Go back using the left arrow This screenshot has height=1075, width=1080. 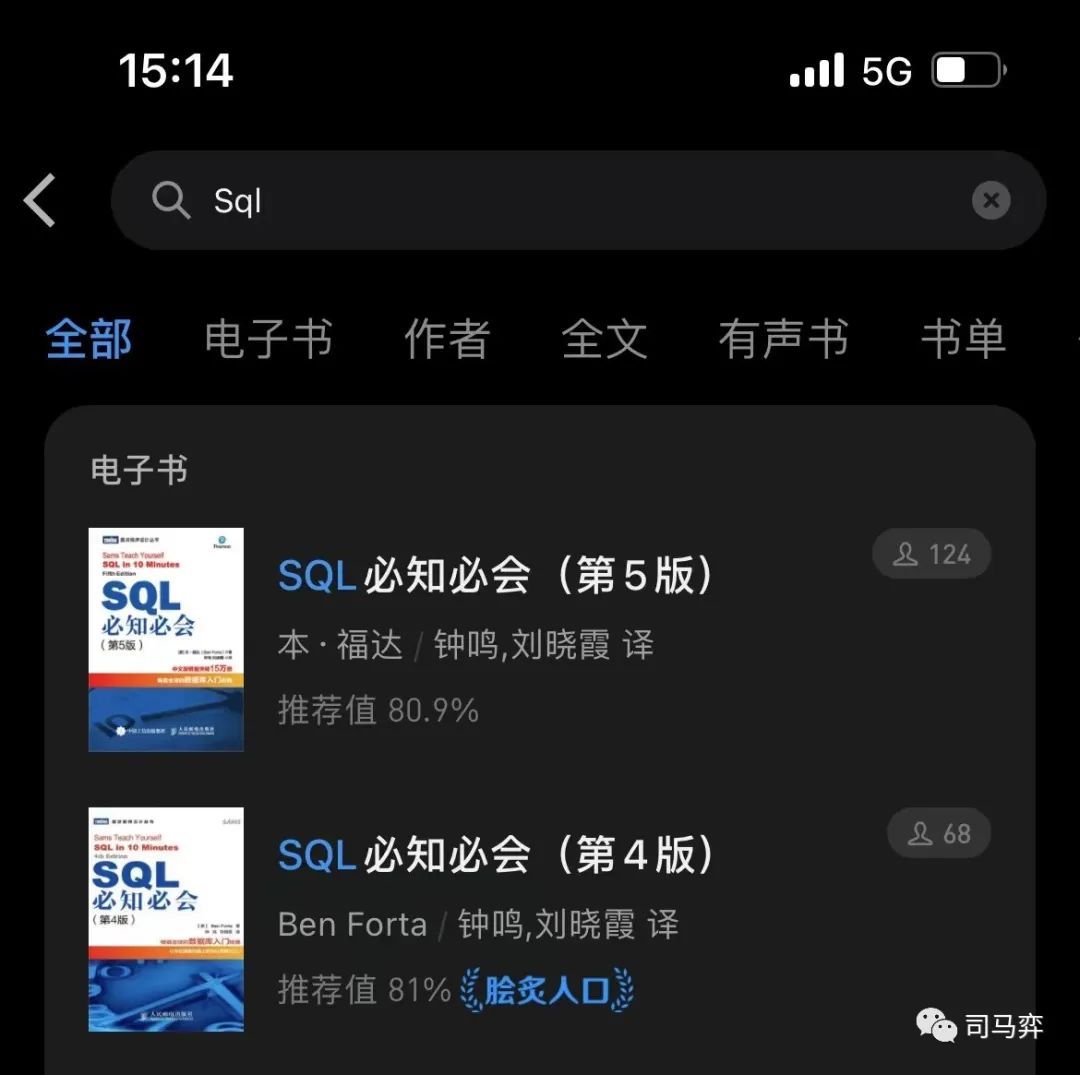pyautogui.click(x=41, y=200)
